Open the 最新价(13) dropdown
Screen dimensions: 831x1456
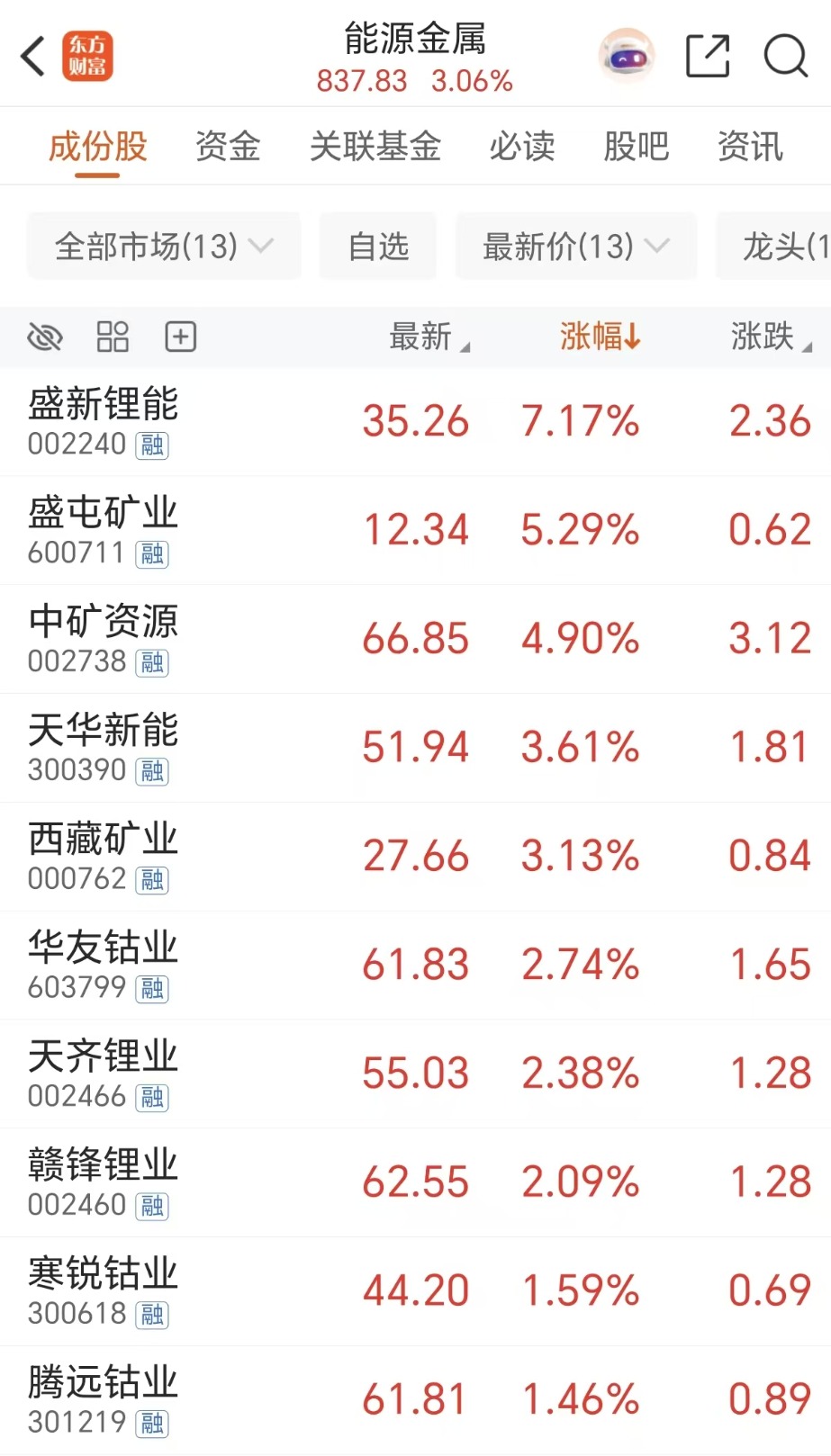575,245
